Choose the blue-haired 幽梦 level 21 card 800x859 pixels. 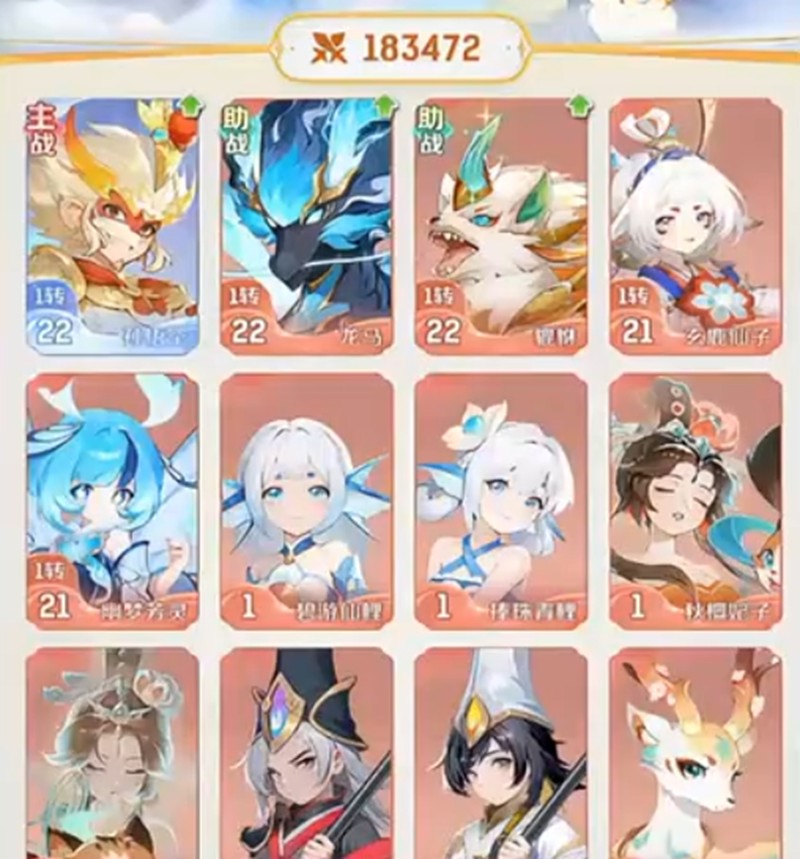(x=112, y=500)
